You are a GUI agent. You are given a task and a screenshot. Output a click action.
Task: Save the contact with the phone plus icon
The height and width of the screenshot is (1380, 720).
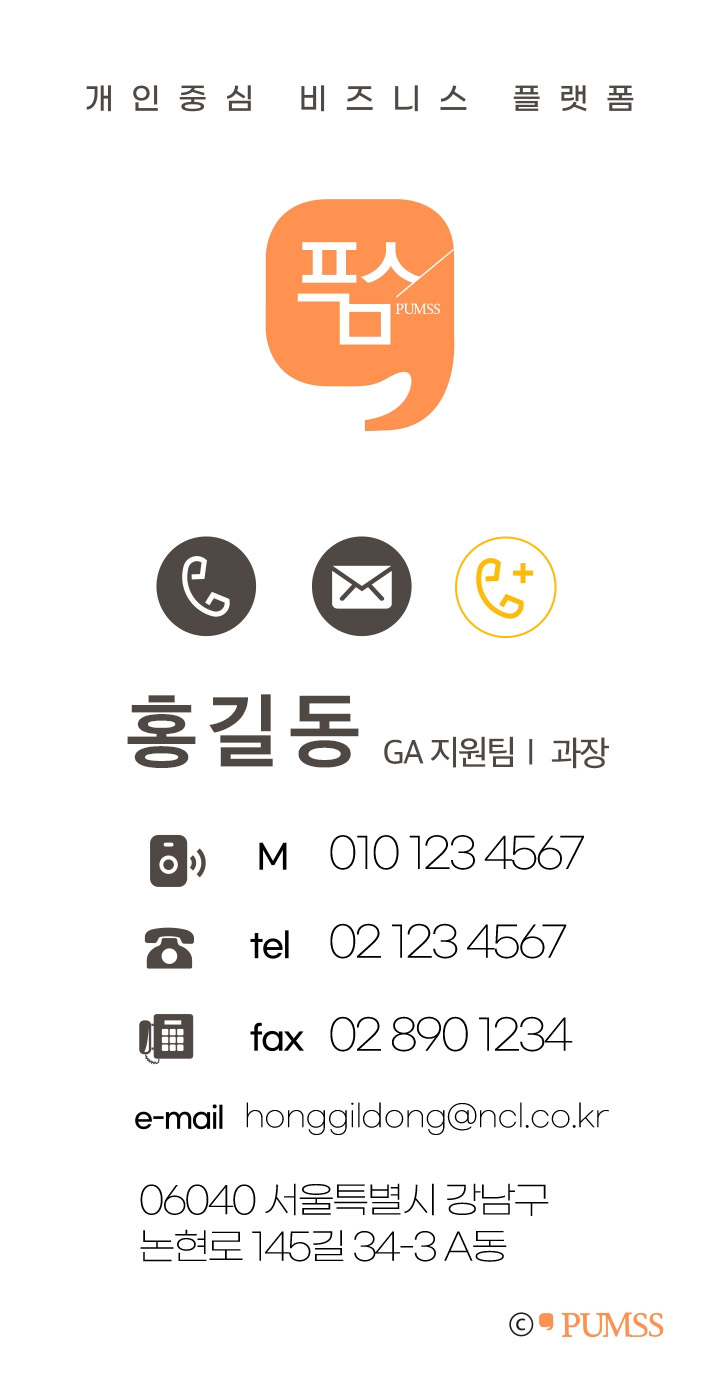[x=506, y=586]
